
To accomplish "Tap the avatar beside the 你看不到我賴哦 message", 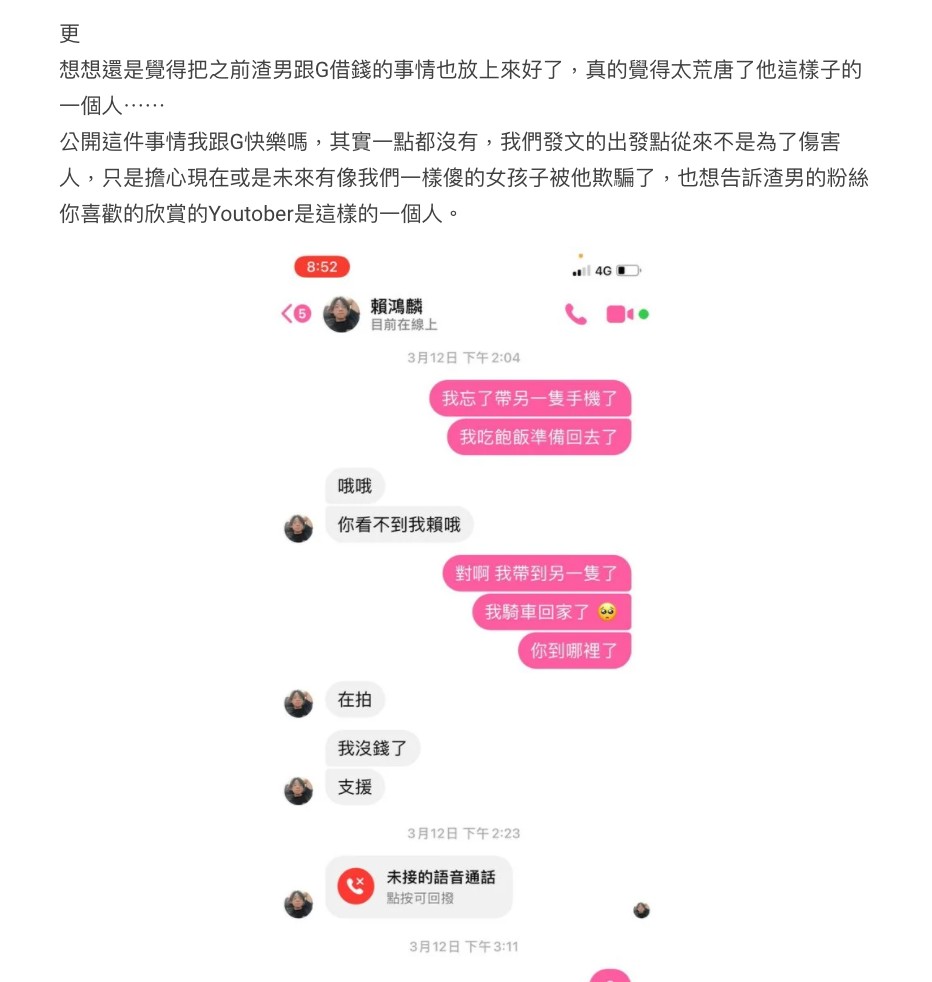I will click(x=299, y=528).
